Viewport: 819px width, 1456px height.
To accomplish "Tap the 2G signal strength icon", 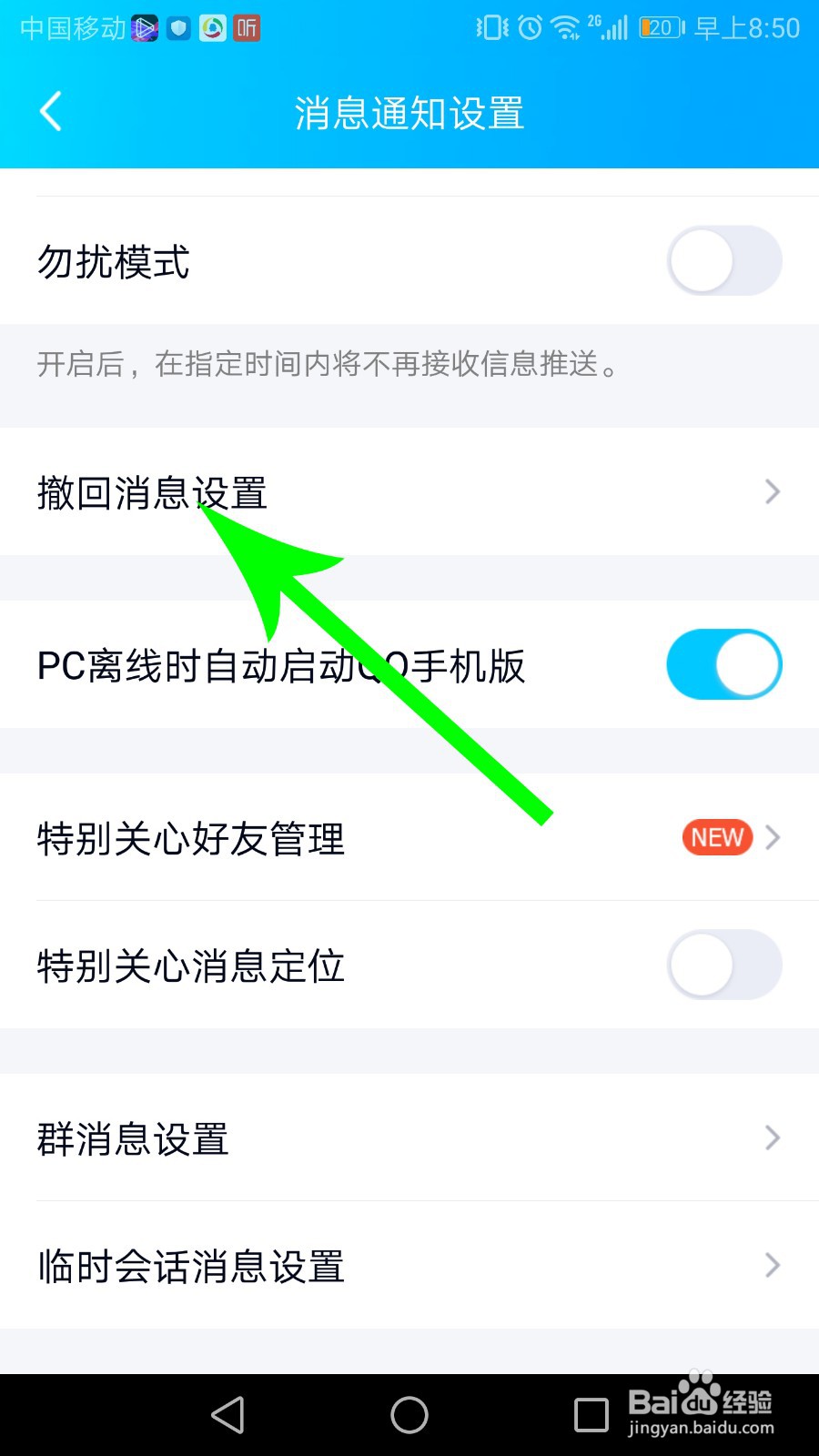I will pyautogui.click(x=606, y=29).
